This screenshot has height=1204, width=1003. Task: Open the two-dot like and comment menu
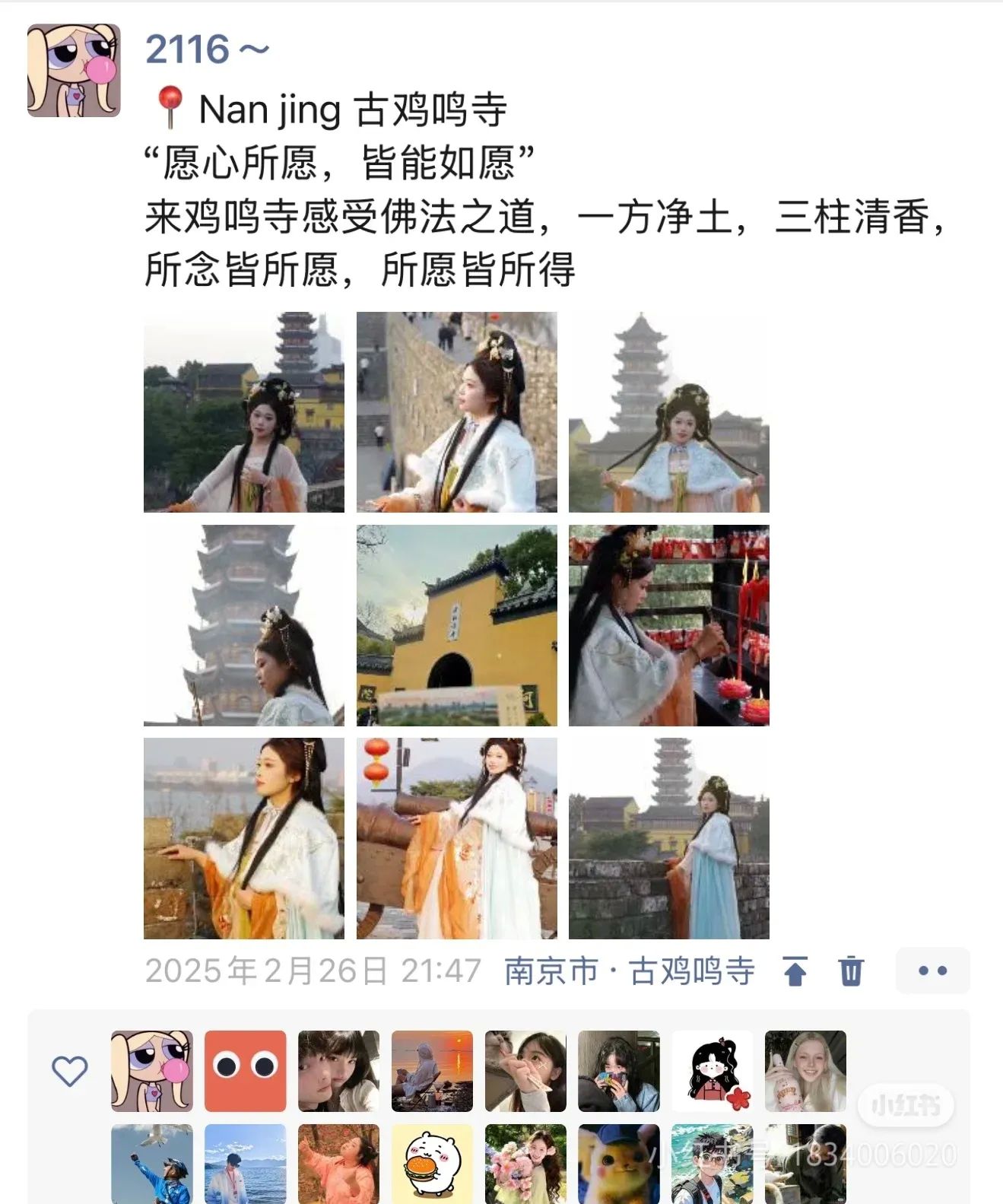pyautogui.click(x=932, y=971)
